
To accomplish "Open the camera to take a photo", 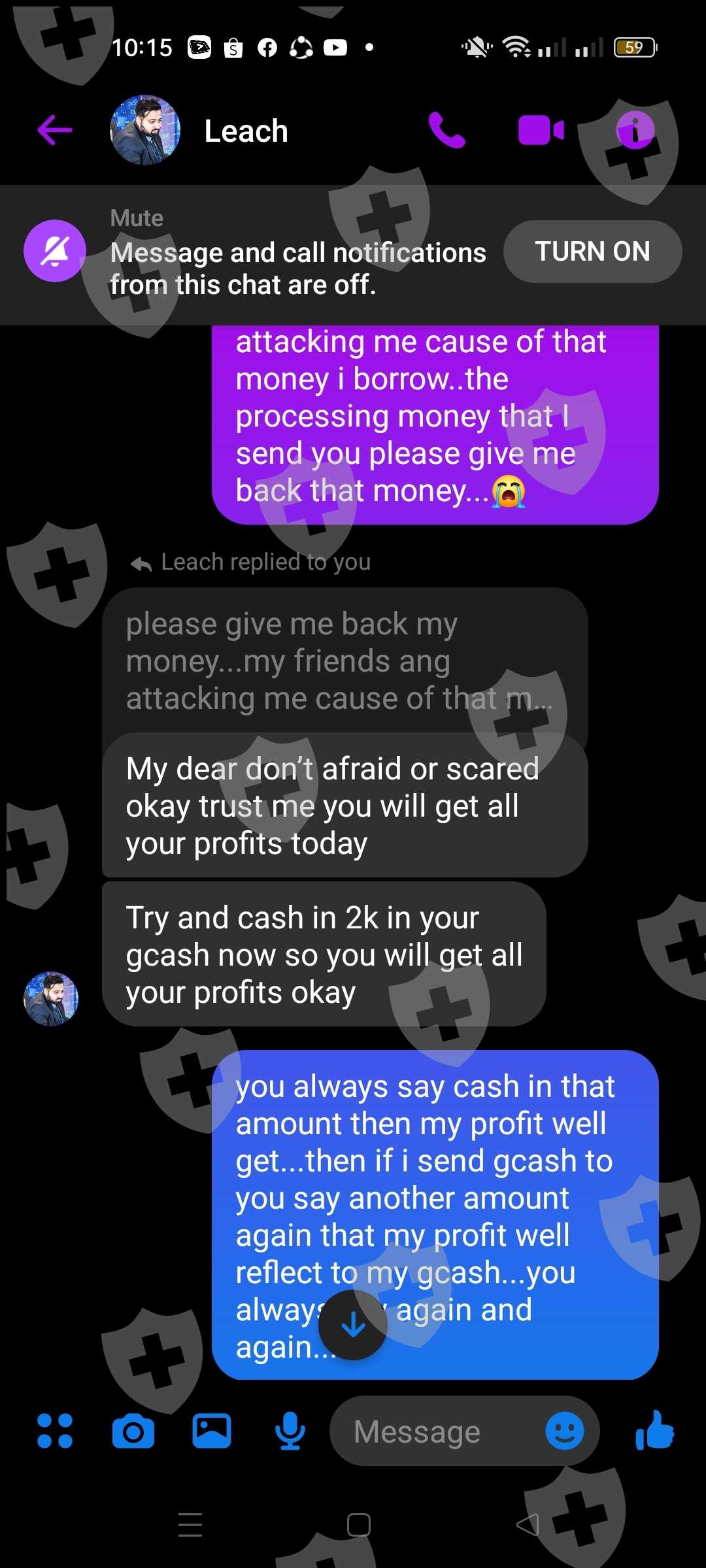I will [133, 1431].
